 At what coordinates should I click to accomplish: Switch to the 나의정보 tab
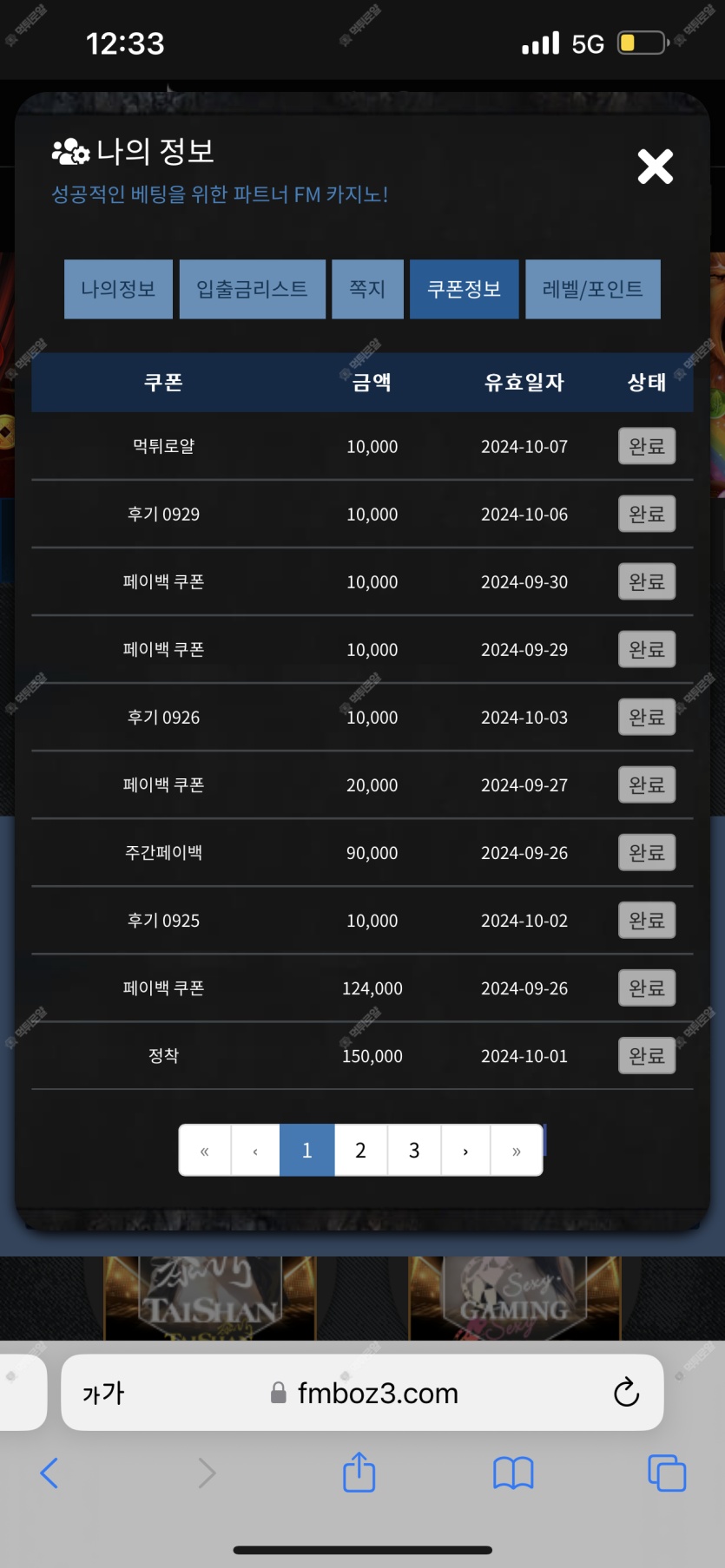point(118,289)
